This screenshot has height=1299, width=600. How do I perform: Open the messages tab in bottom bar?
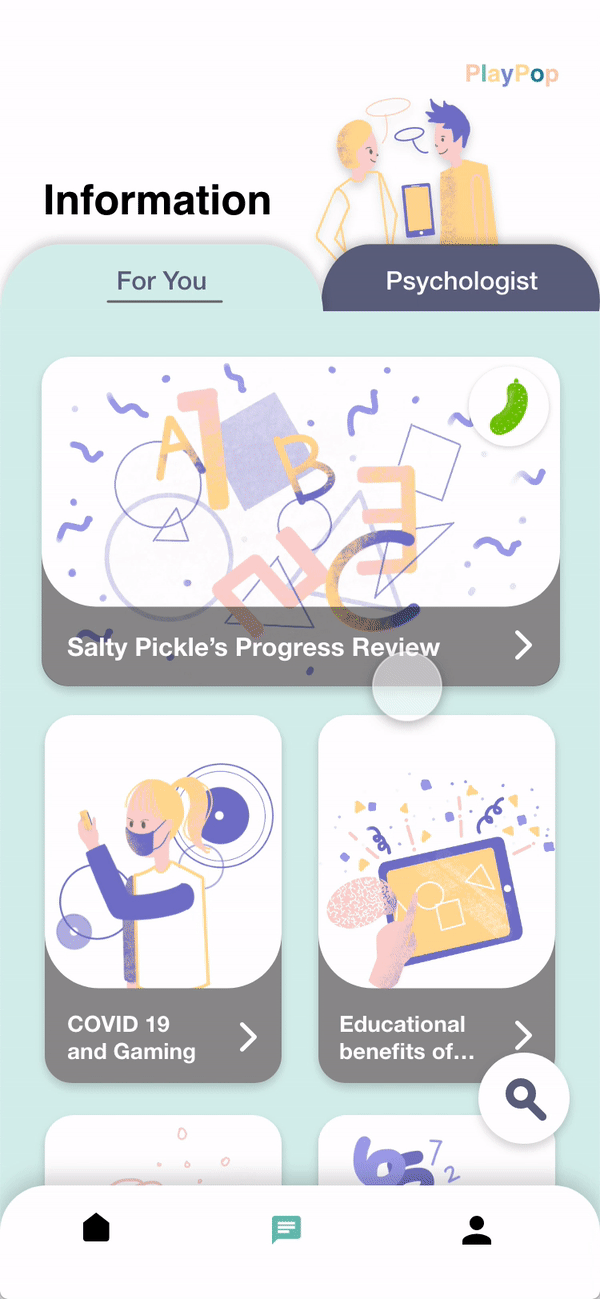(286, 1229)
